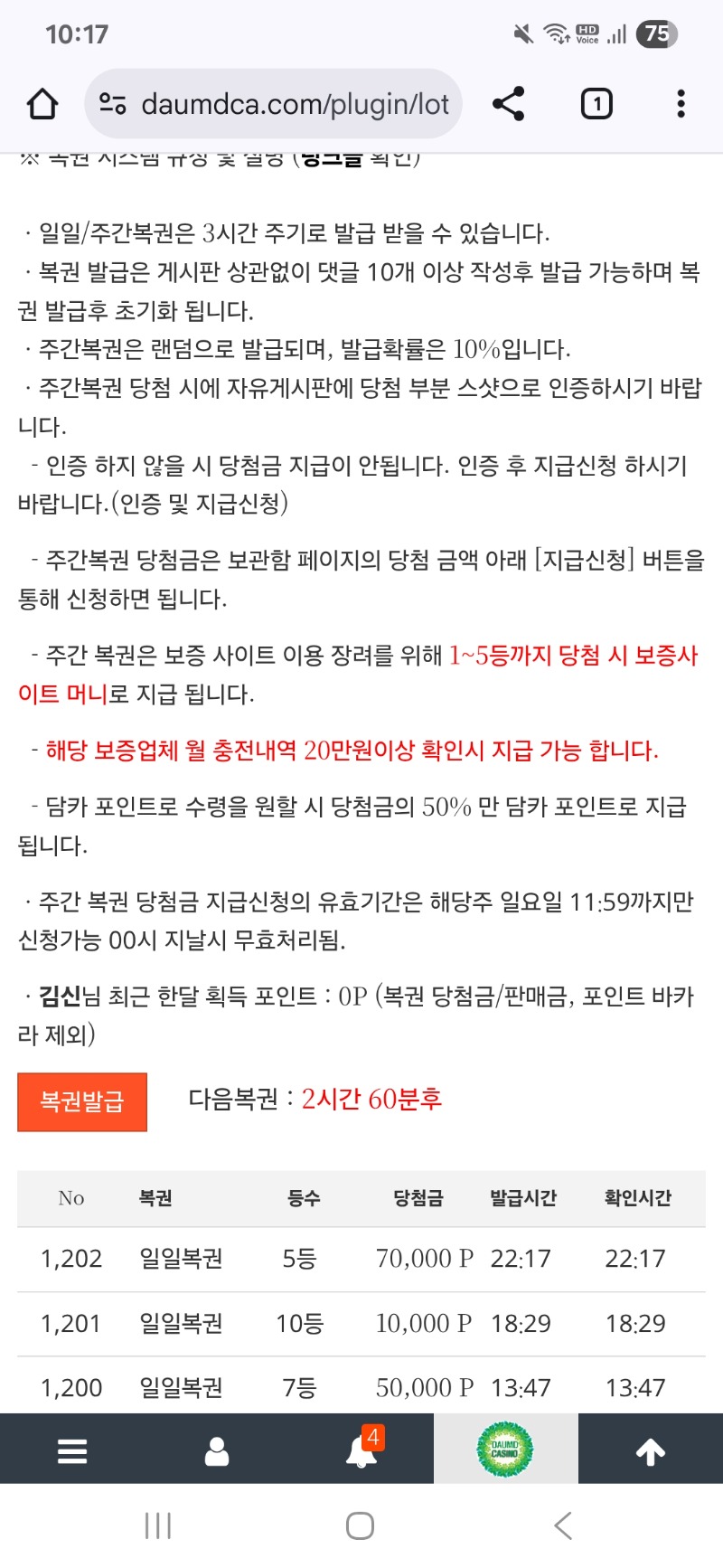Open the tab switcher
The width and height of the screenshot is (723, 1568).
point(596,104)
